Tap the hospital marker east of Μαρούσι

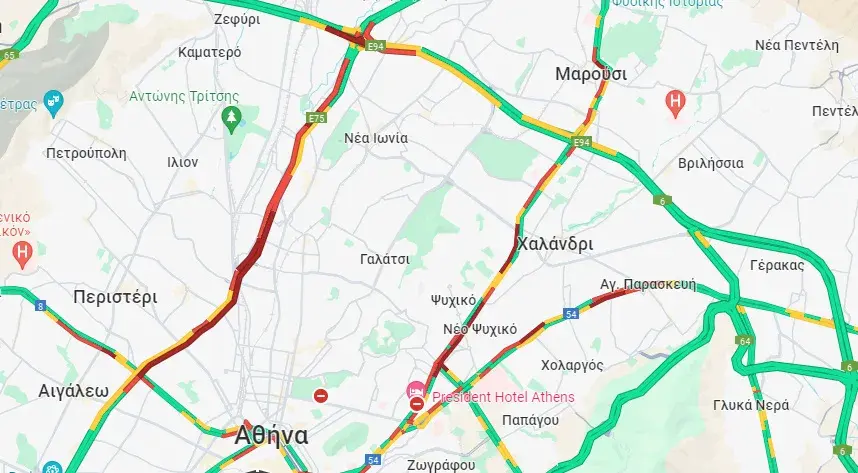coord(676,101)
